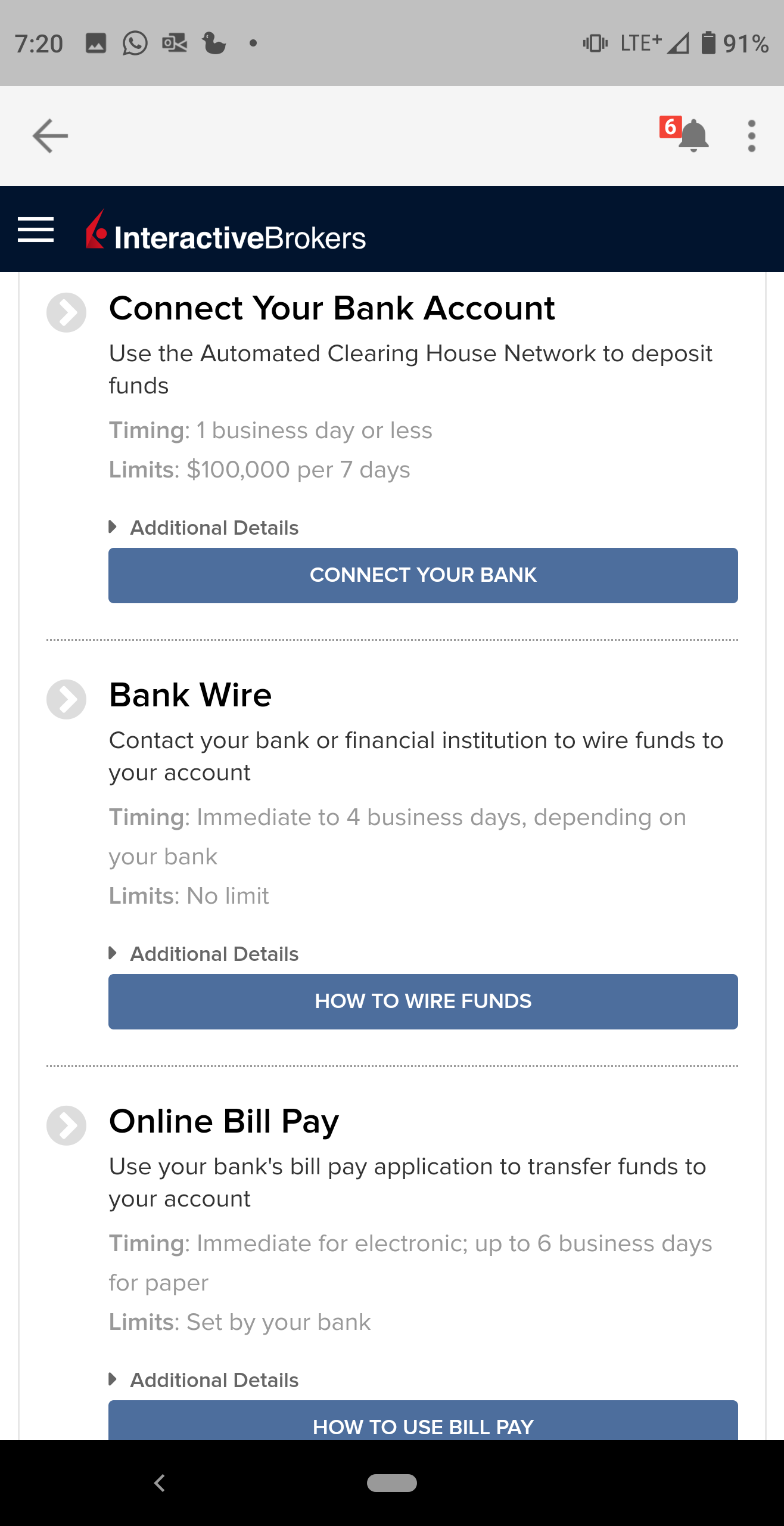The height and width of the screenshot is (1526, 784).
Task: Select the chevron beside Connect Your Bank Account
Action: click(x=66, y=312)
